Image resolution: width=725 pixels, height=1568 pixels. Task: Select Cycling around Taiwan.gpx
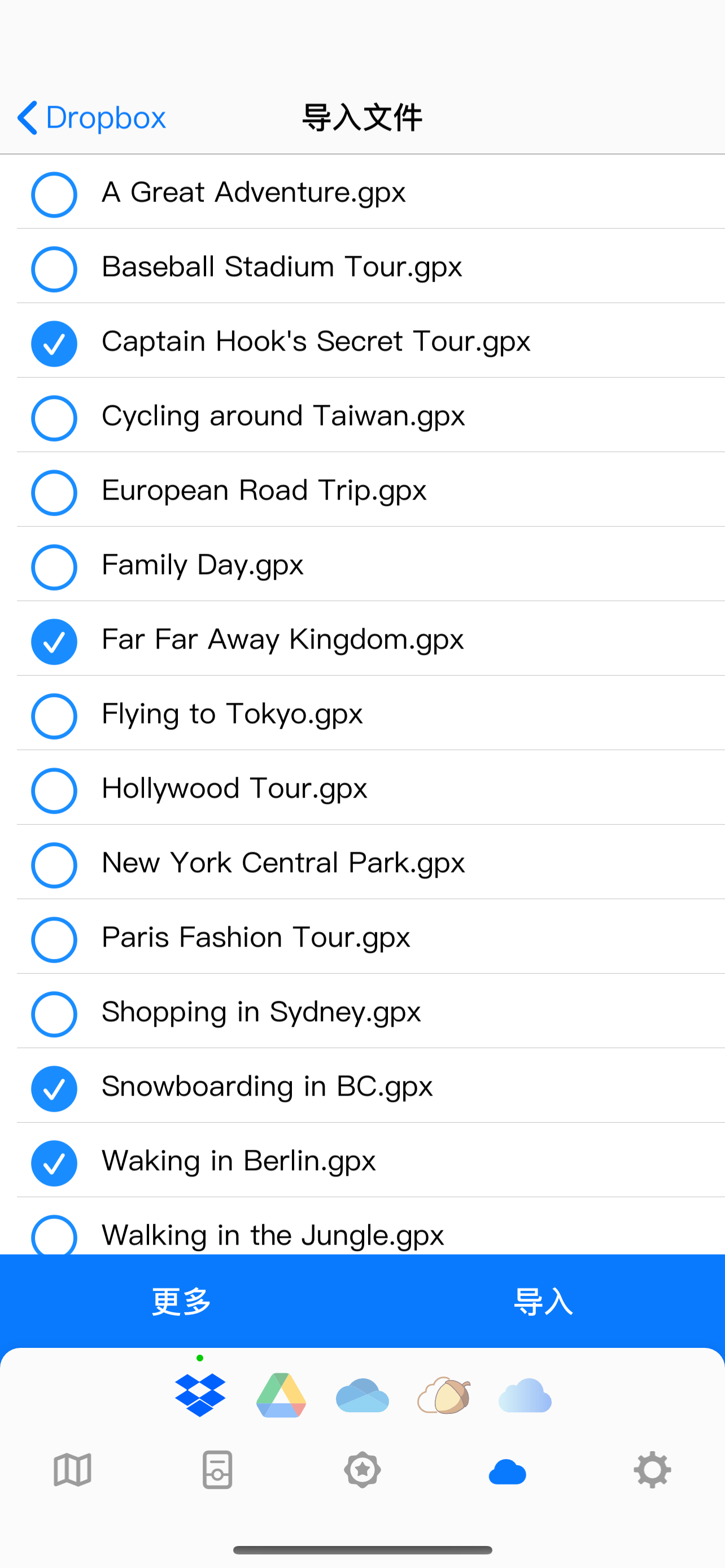pos(54,418)
